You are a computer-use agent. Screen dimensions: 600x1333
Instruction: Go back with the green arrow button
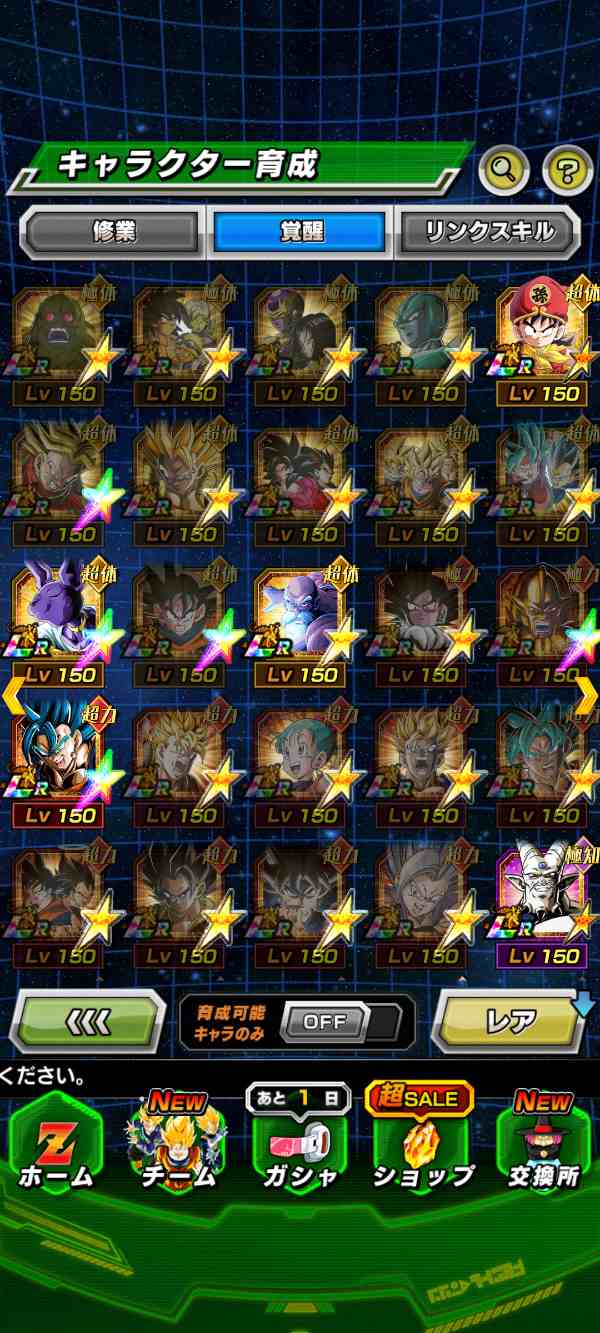tap(87, 1021)
